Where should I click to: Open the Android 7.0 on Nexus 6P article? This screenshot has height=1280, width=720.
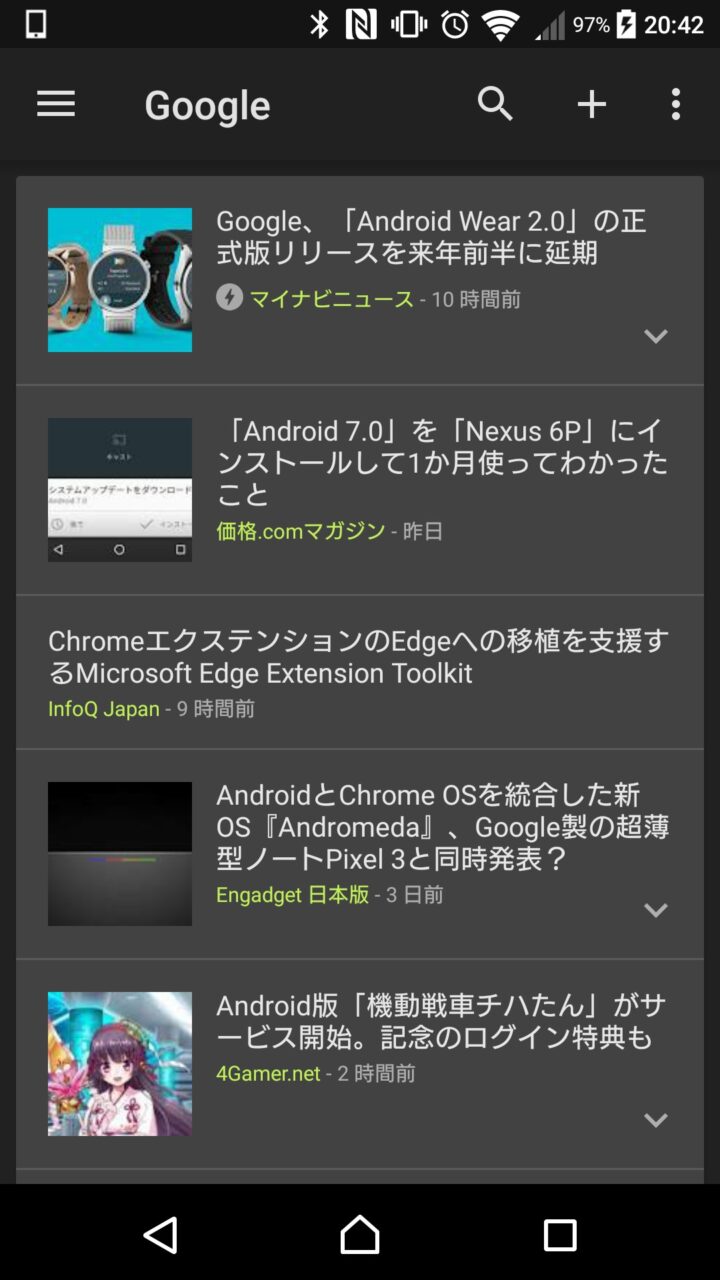coord(440,462)
